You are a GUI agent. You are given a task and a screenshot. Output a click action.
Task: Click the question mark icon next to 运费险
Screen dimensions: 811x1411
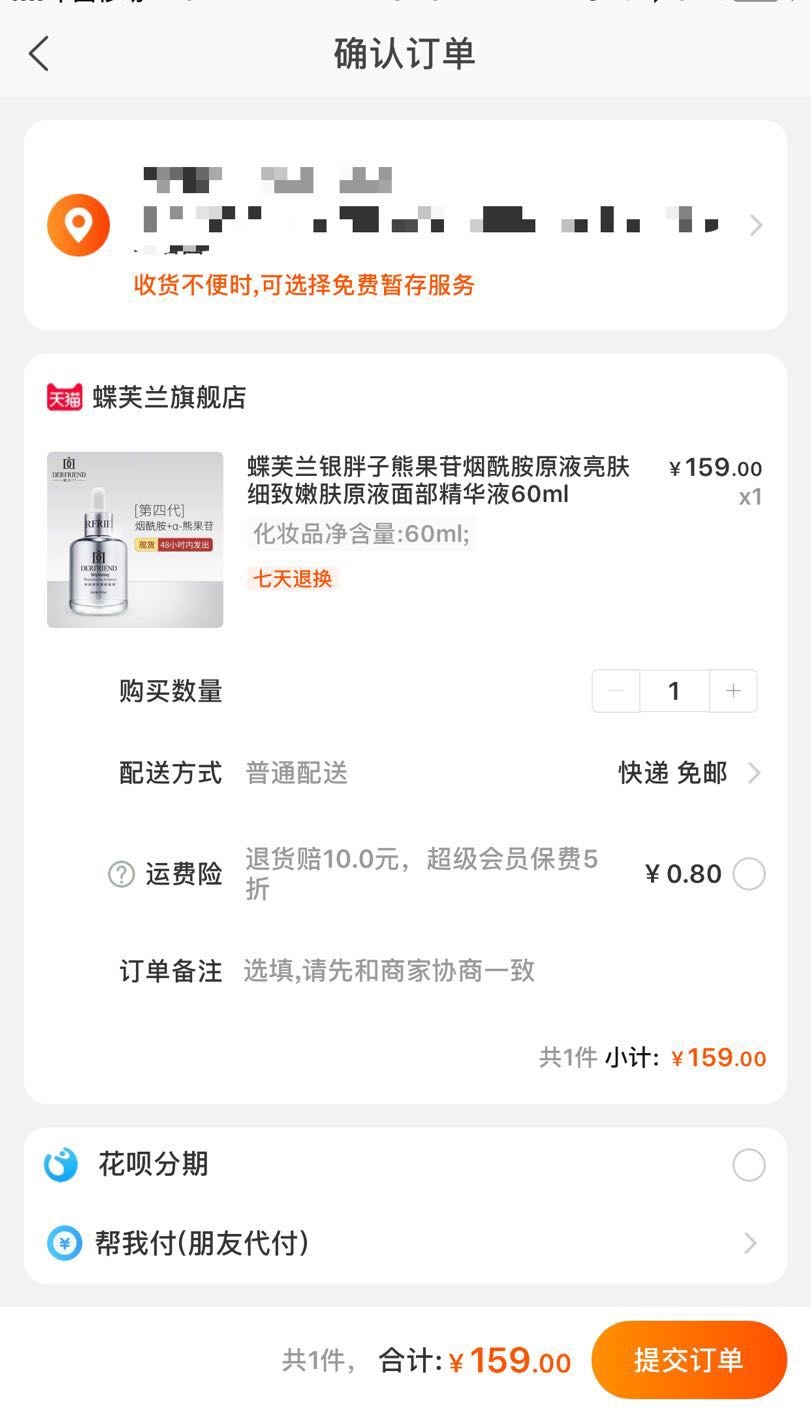click(120, 873)
